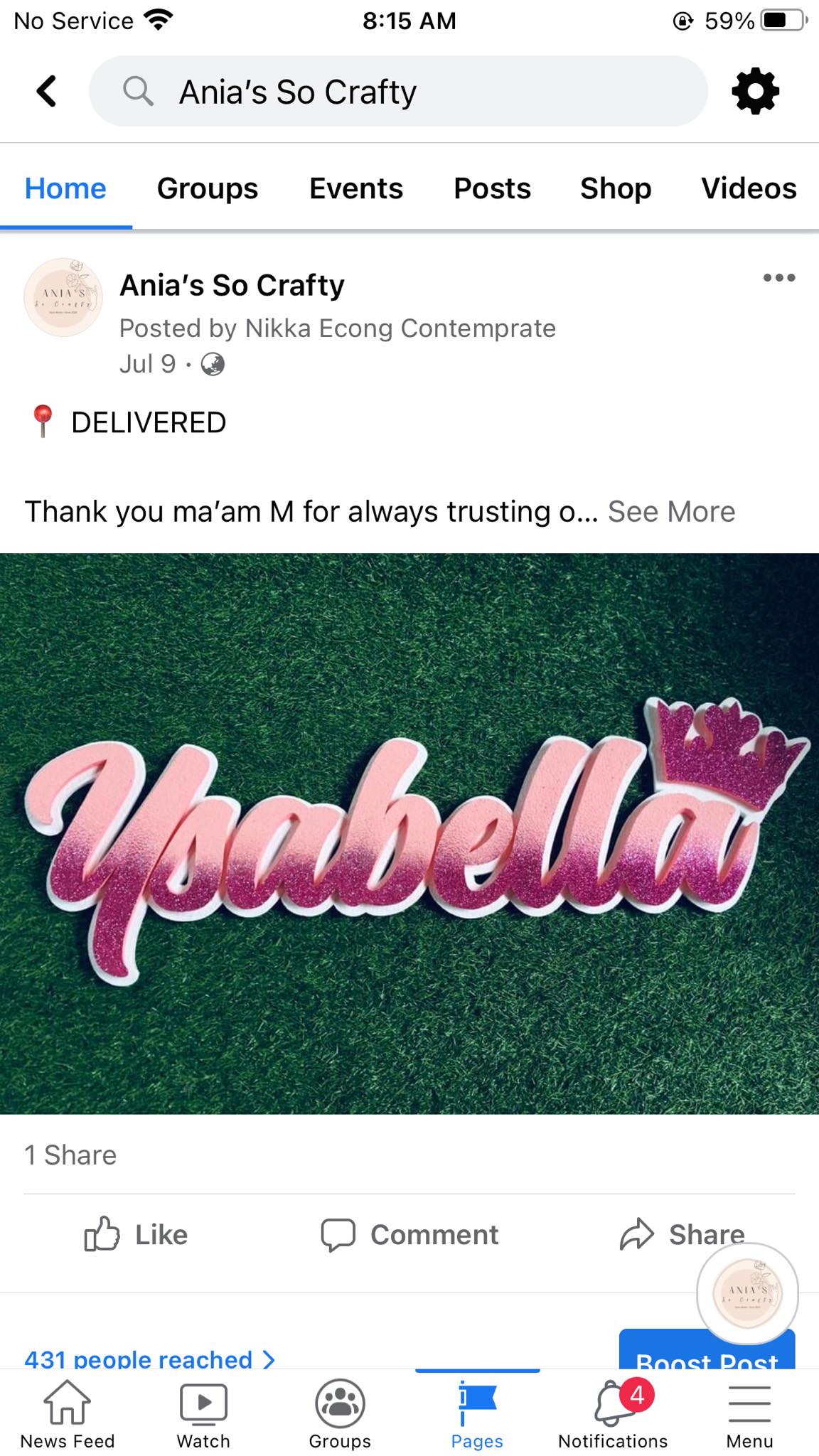The width and height of the screenshot is (819, 1456).
Task: Switch to the Events tab
Action: (x=355, y=188)
